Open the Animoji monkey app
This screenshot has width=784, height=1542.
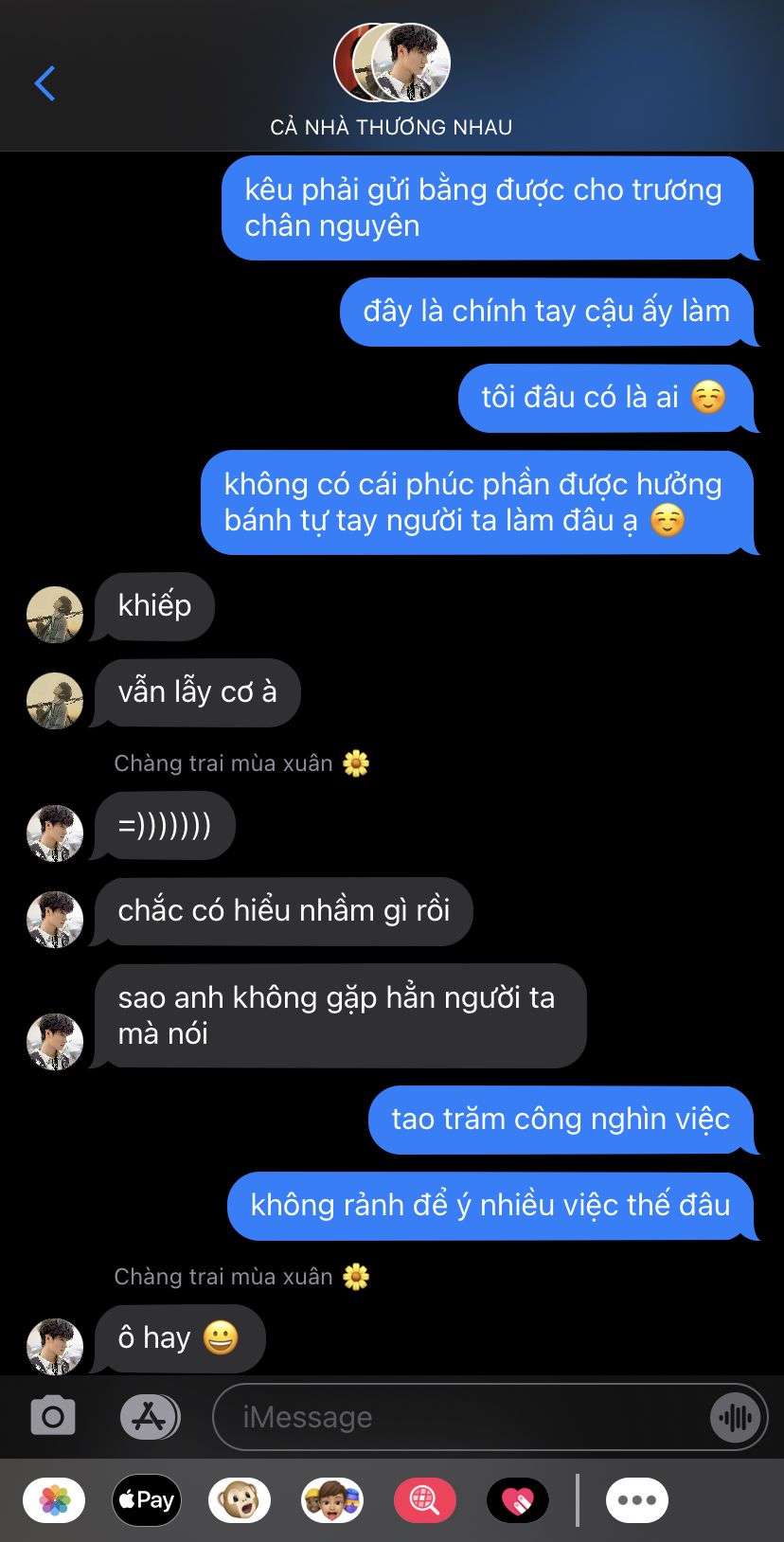(240, 1500)
